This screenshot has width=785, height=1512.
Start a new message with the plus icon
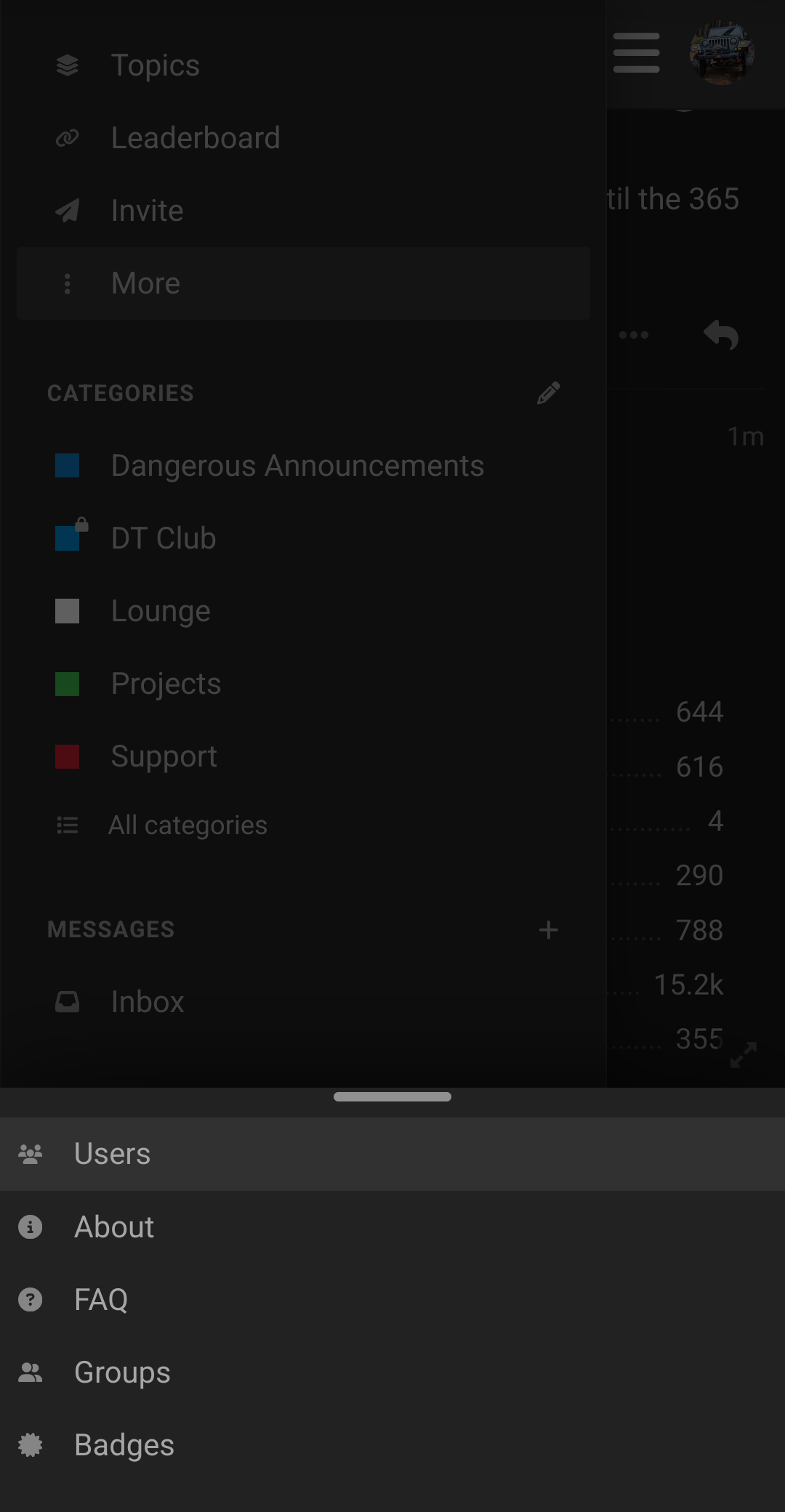pyautogui.click(x=549, y=930)
